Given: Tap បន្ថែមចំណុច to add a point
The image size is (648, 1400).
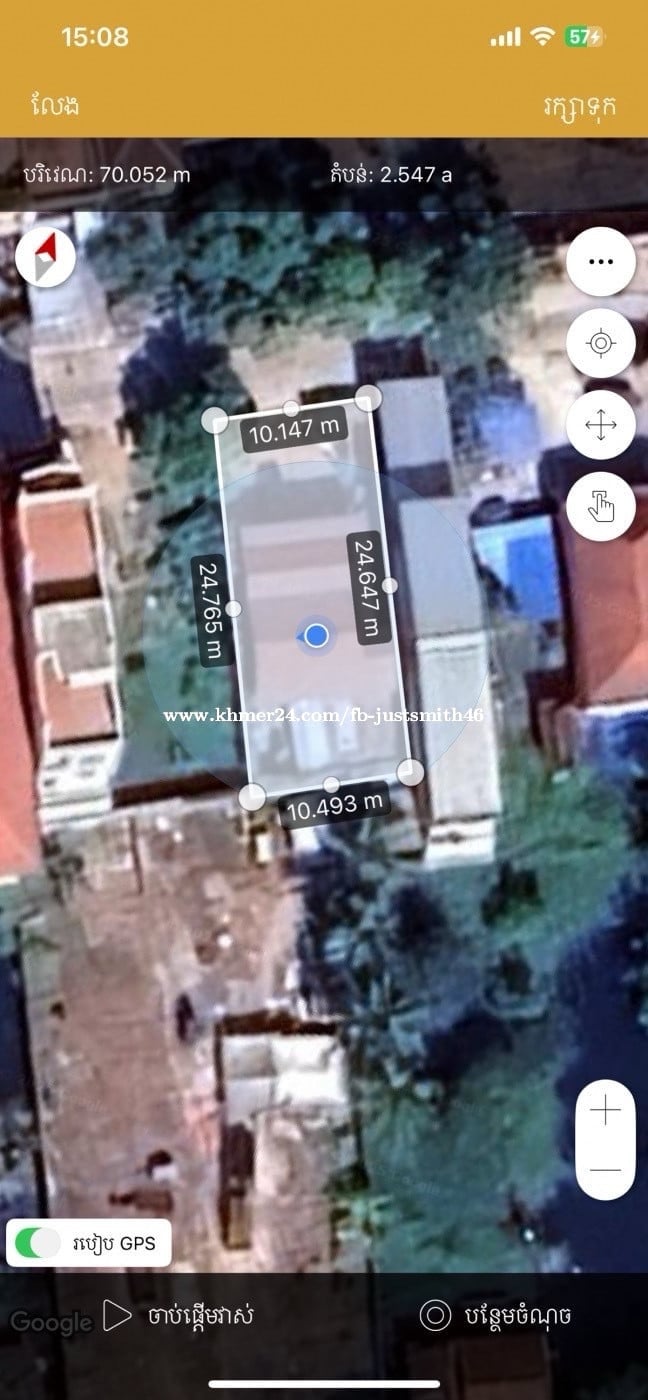Looking at the screenshot, I should pos(495,1316).
